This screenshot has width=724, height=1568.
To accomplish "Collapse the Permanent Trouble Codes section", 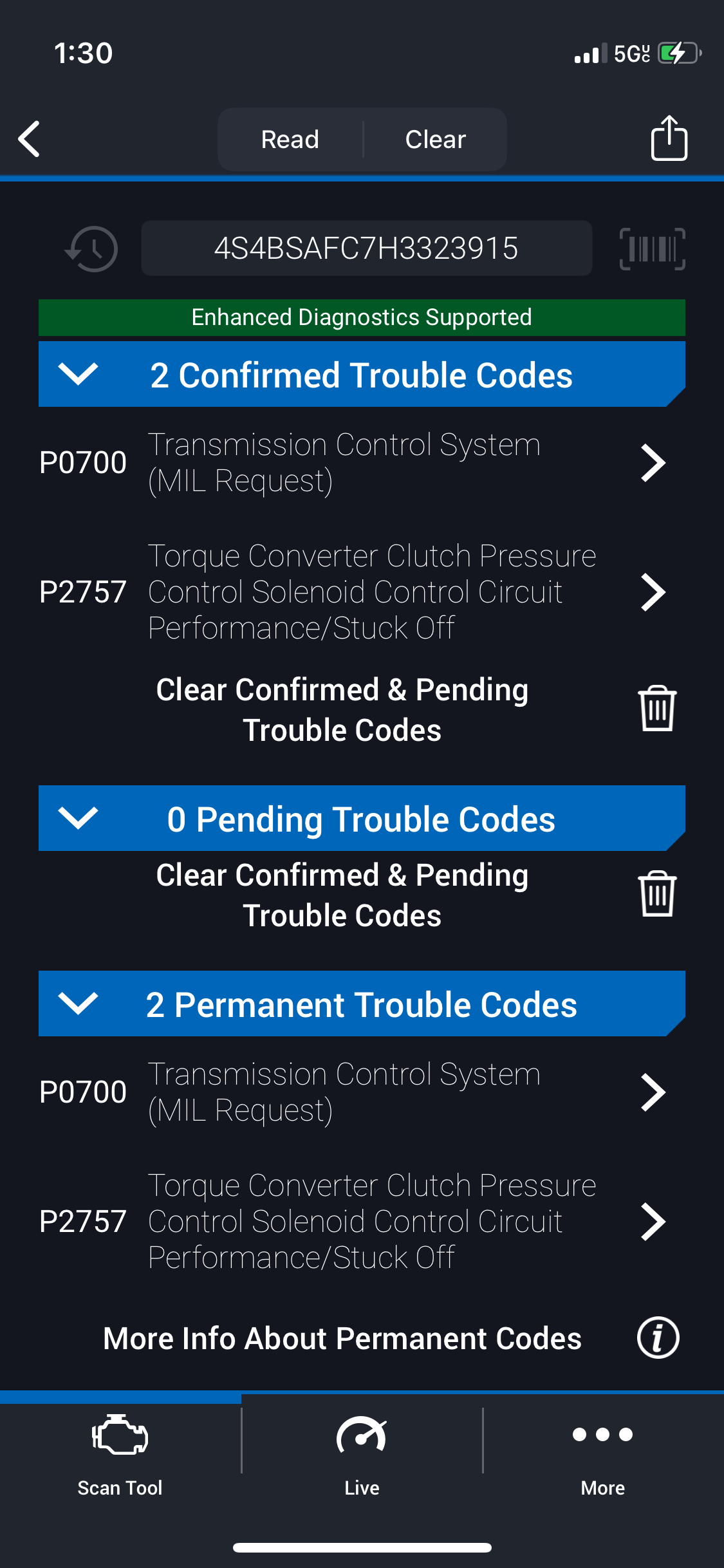I will (x=78, y=1003).
